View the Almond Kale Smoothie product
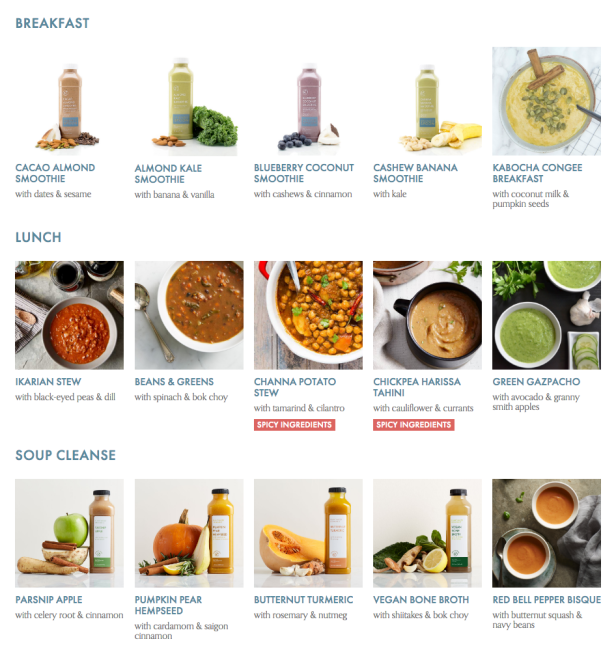The height and width of the screenshot is (652, 616). click(x=188, y=101)
